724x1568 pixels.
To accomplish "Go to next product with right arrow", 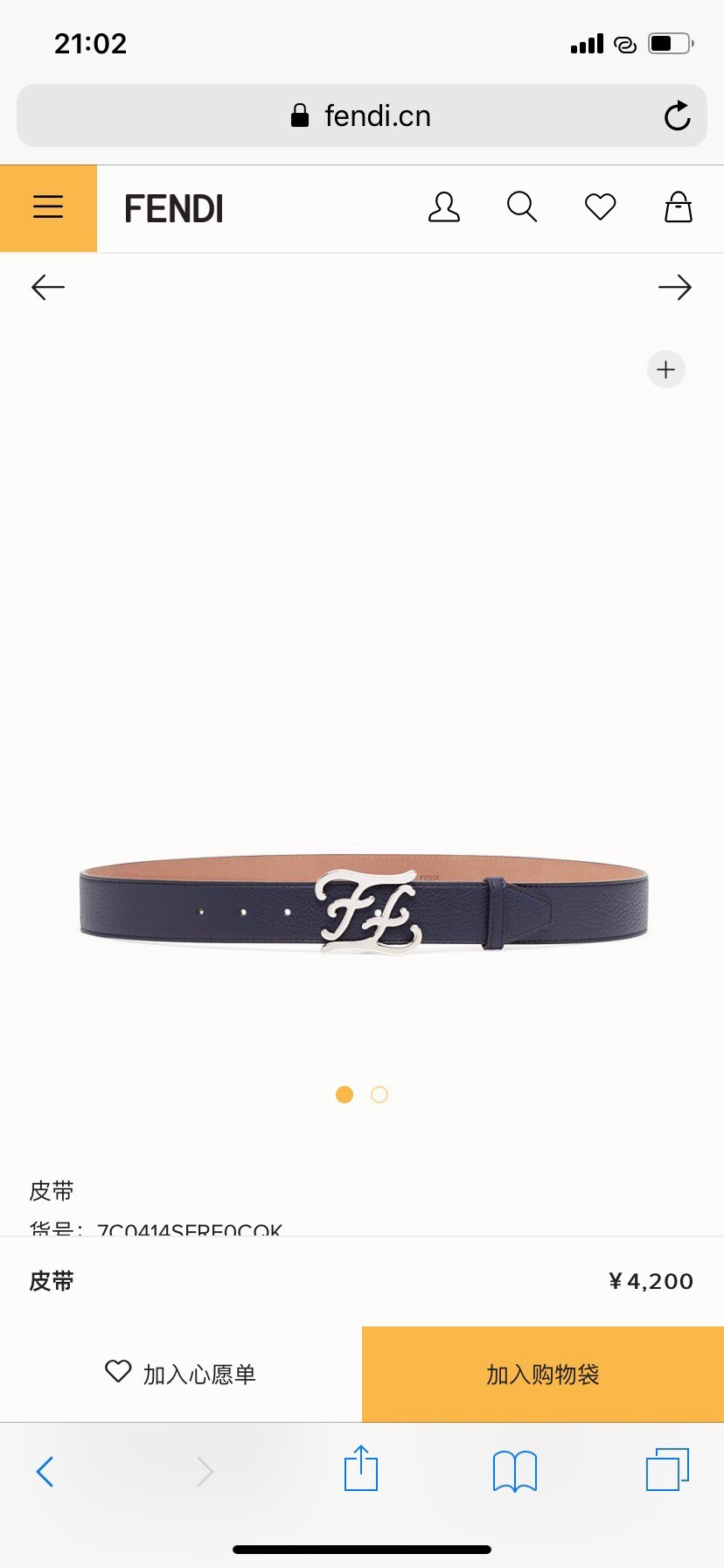I will 675,287.
